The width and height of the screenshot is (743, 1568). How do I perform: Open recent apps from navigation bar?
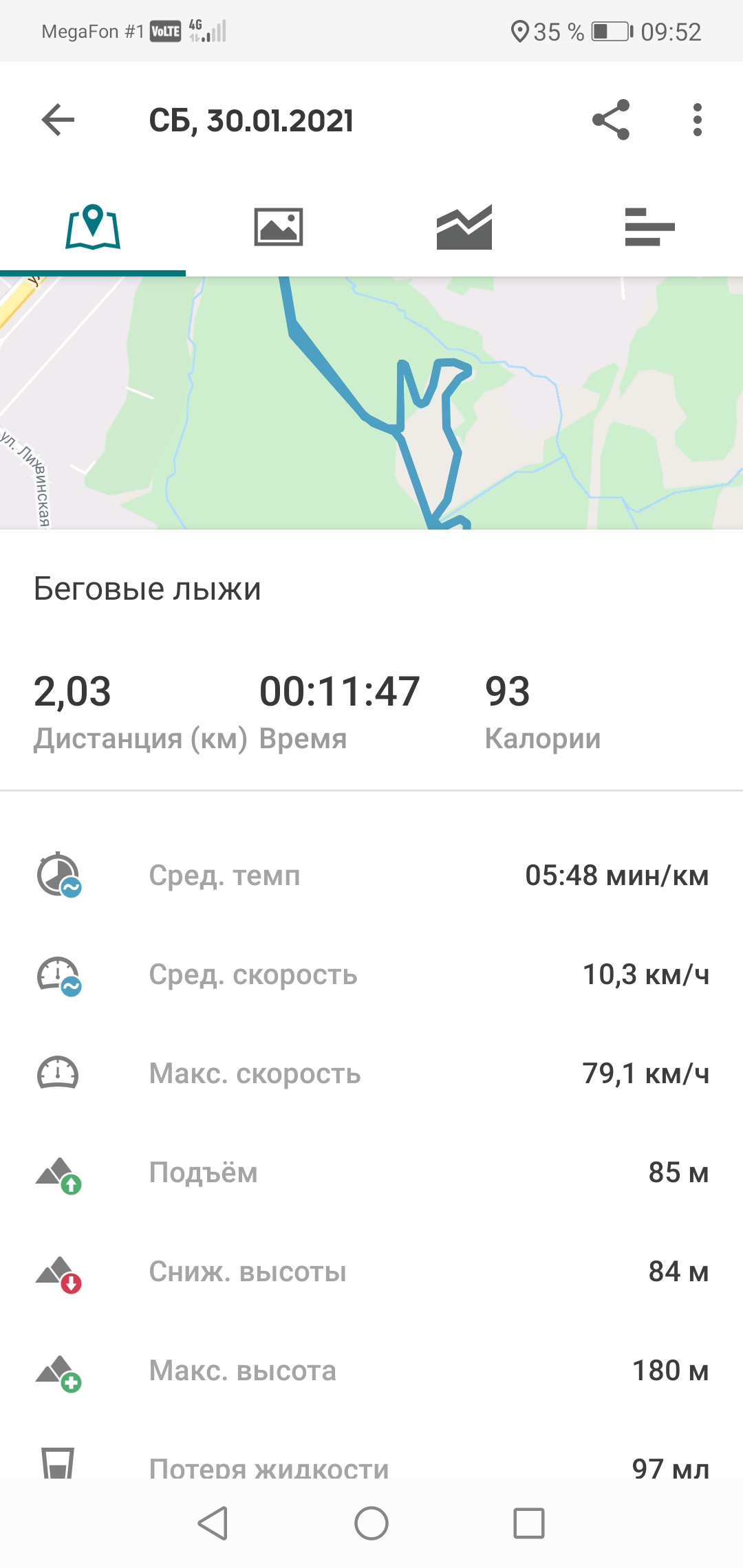tap(529, 1523)
